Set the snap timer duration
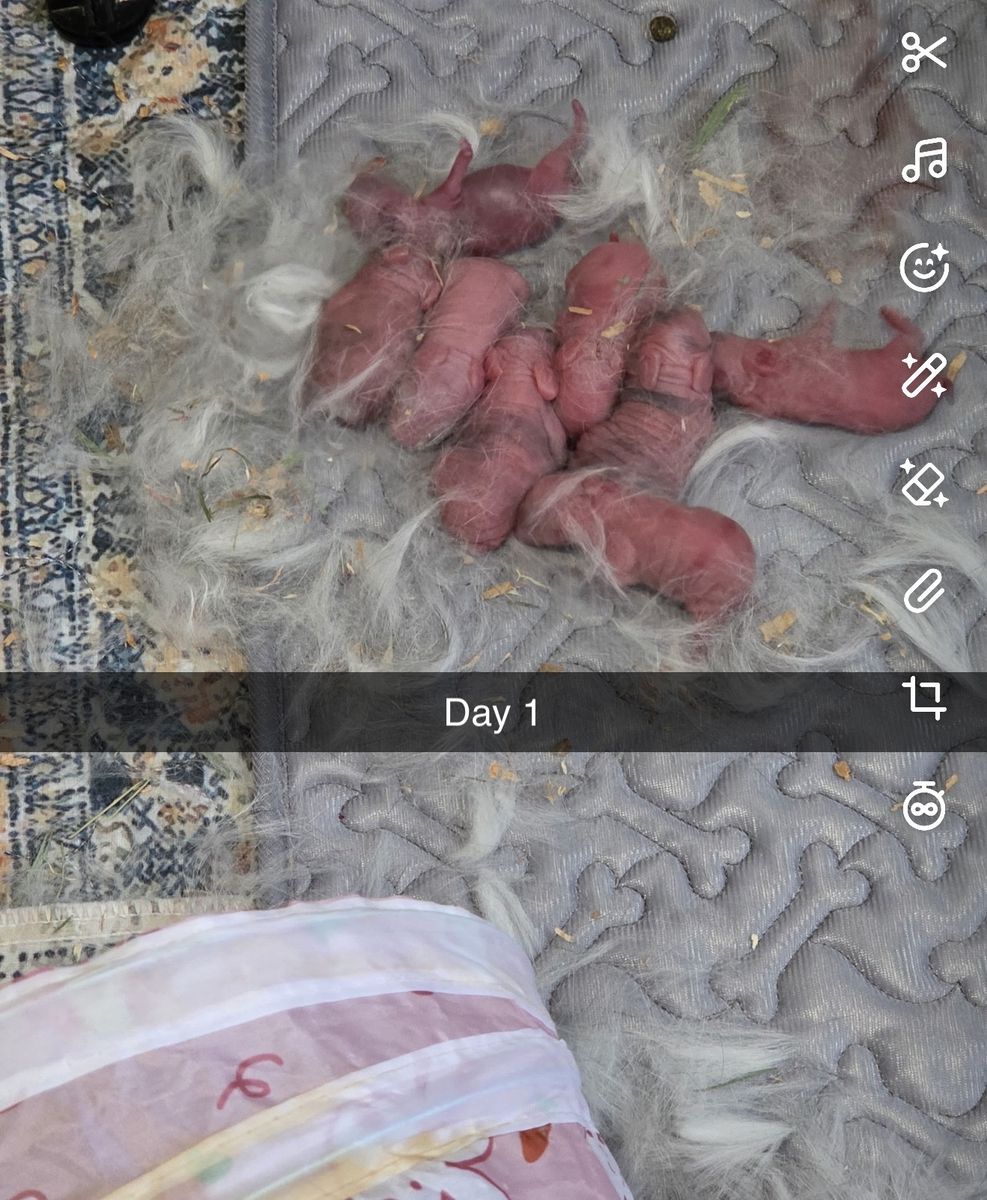Image resolution: width=987 pixels, height=1200 pixels. click(x=923, y=806)
